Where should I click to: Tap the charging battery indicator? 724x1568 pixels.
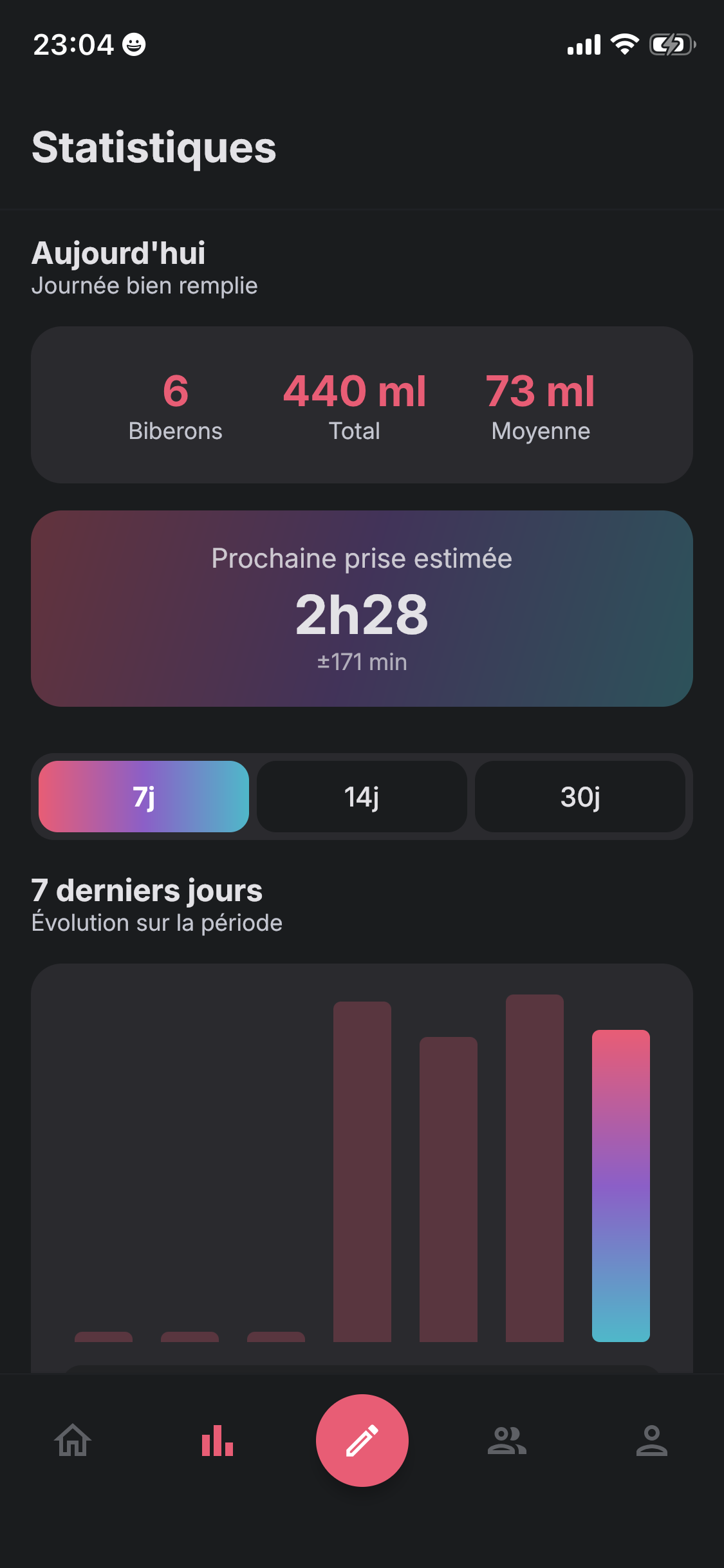click(x=671, y=44)
